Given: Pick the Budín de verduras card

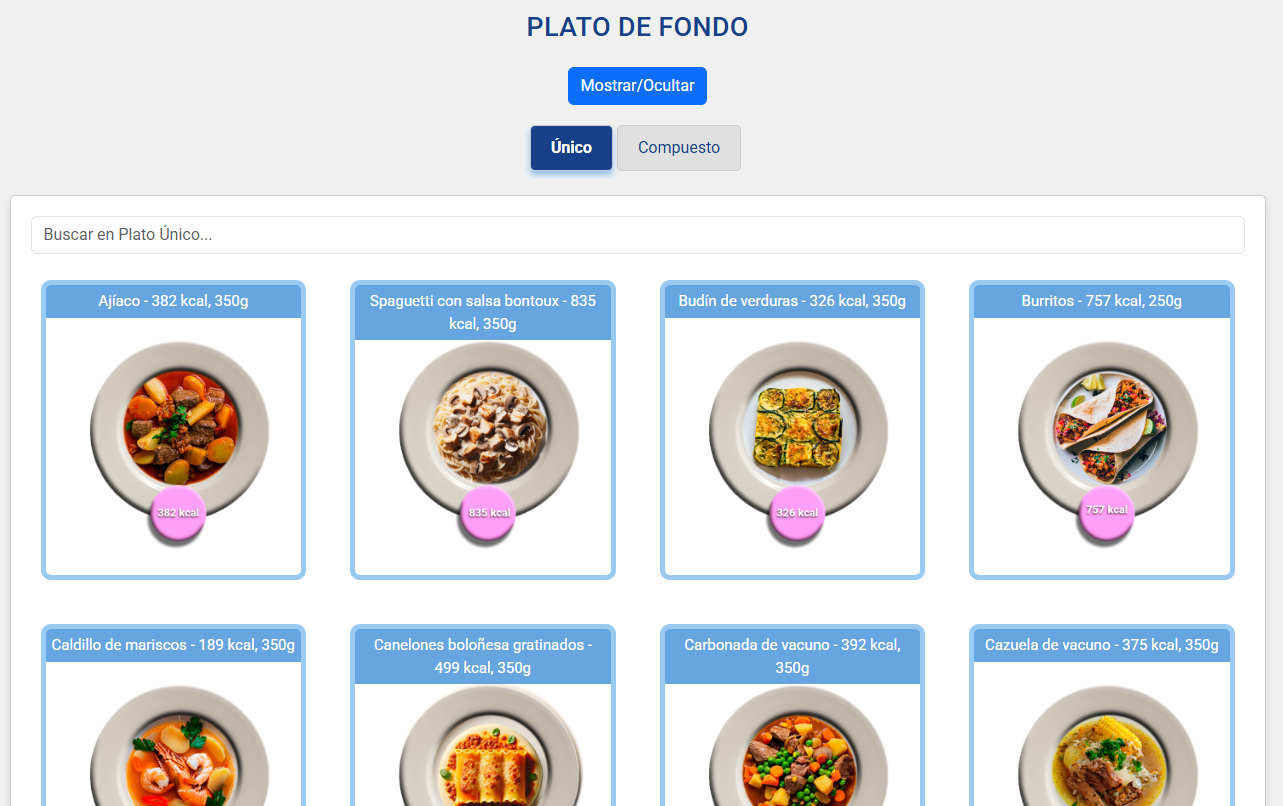Looking at the screenshot, I should (792, 430).
